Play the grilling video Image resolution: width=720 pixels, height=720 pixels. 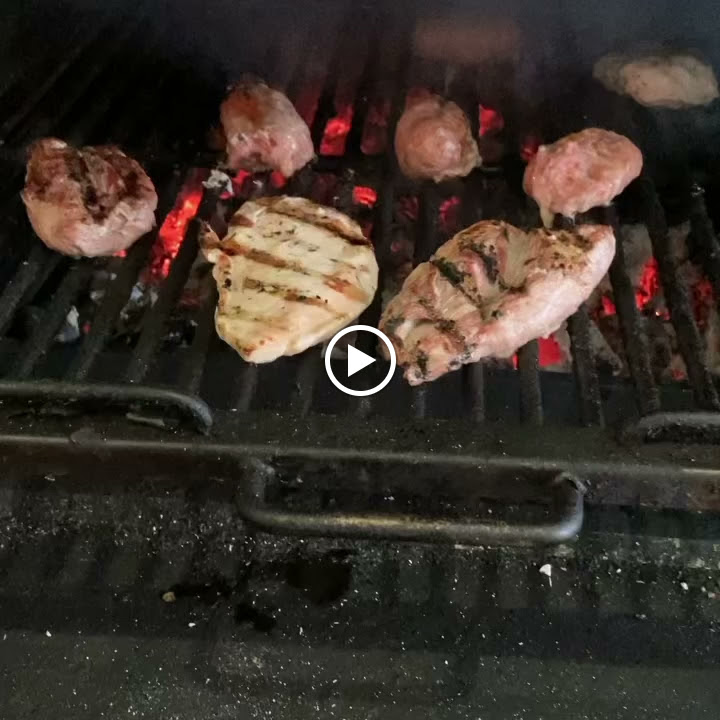point(360,360)
